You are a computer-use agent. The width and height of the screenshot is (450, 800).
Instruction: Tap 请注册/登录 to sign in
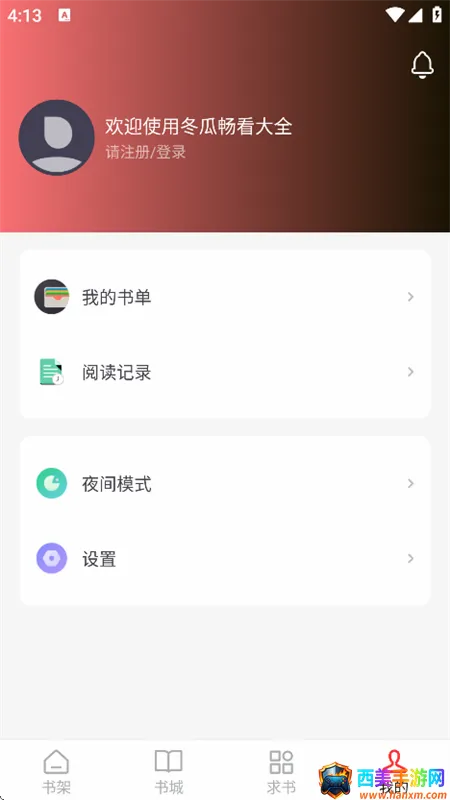pos(146,152)
